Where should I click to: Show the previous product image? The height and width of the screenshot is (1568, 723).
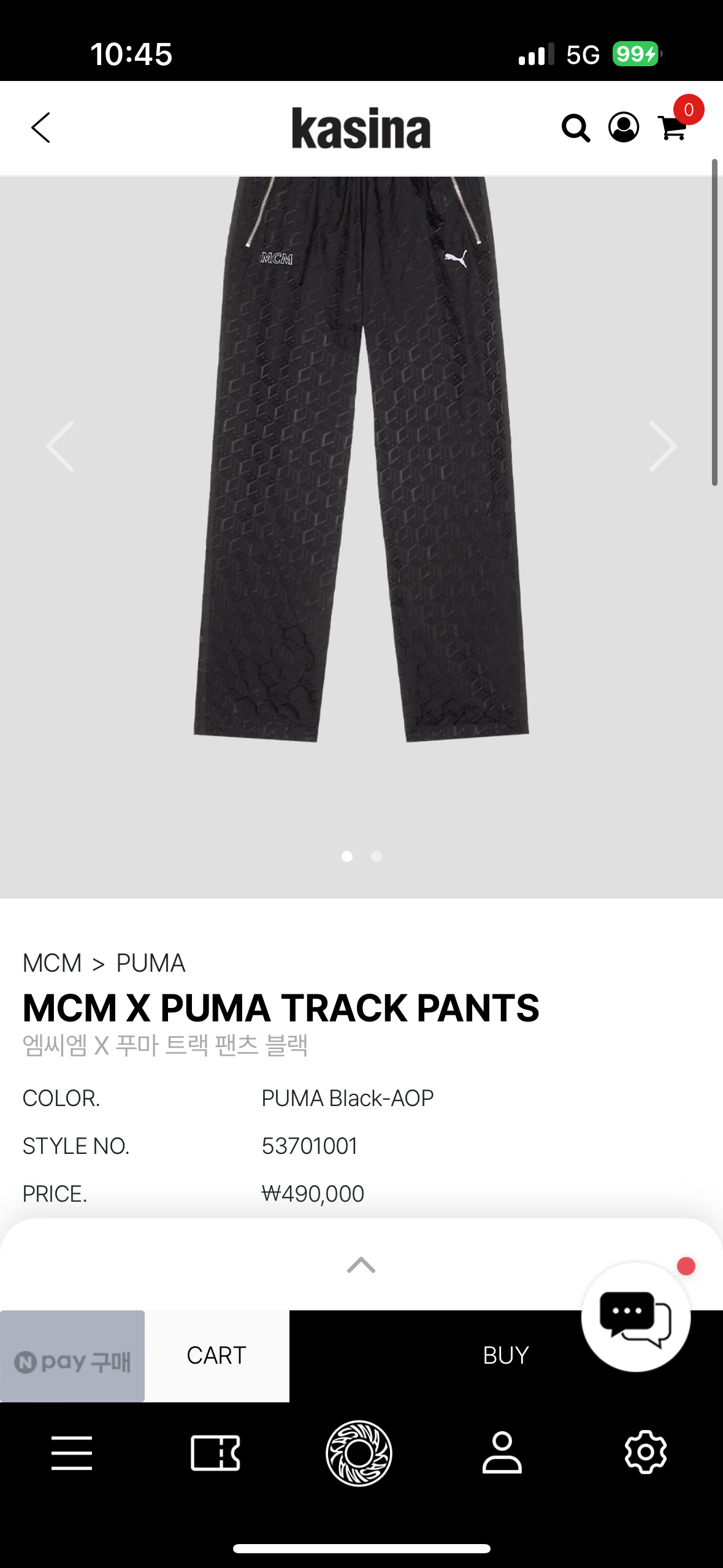click(60, 446)
